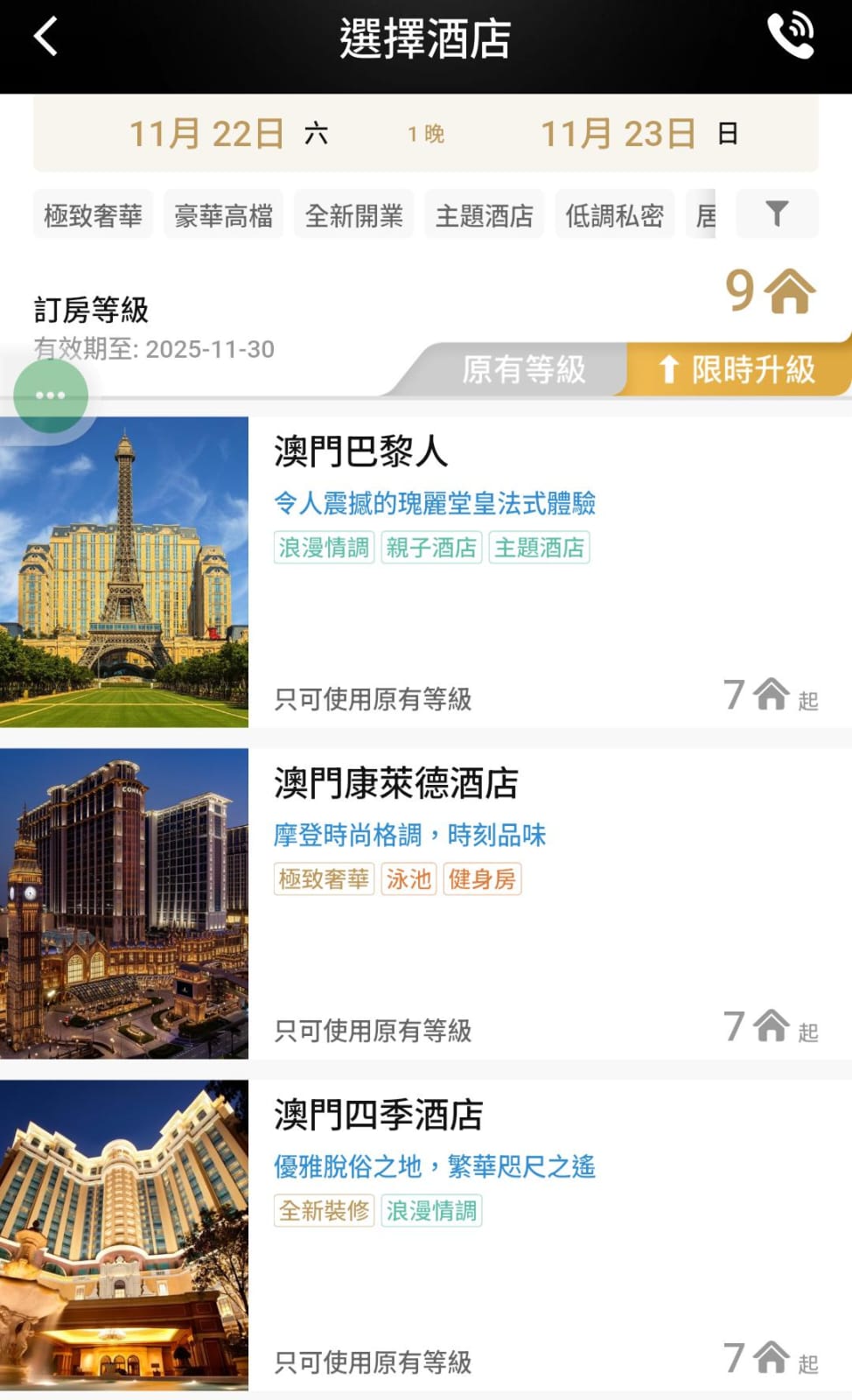Select the 豪華高檔 filter chip
The height and width of the screenshot is (1400, 852).
[223, 215]
